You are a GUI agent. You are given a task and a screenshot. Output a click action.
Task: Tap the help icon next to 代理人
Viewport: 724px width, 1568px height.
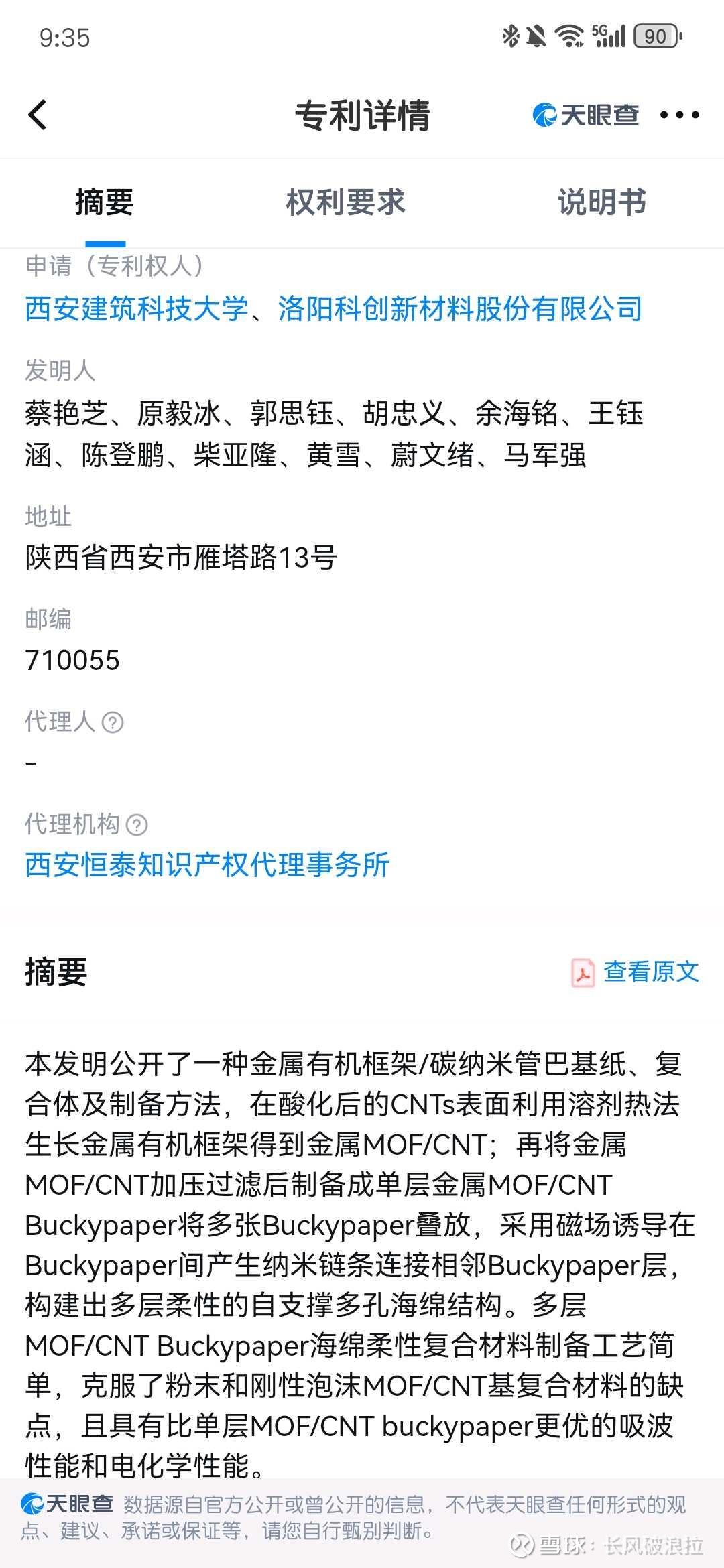(113, 722)
